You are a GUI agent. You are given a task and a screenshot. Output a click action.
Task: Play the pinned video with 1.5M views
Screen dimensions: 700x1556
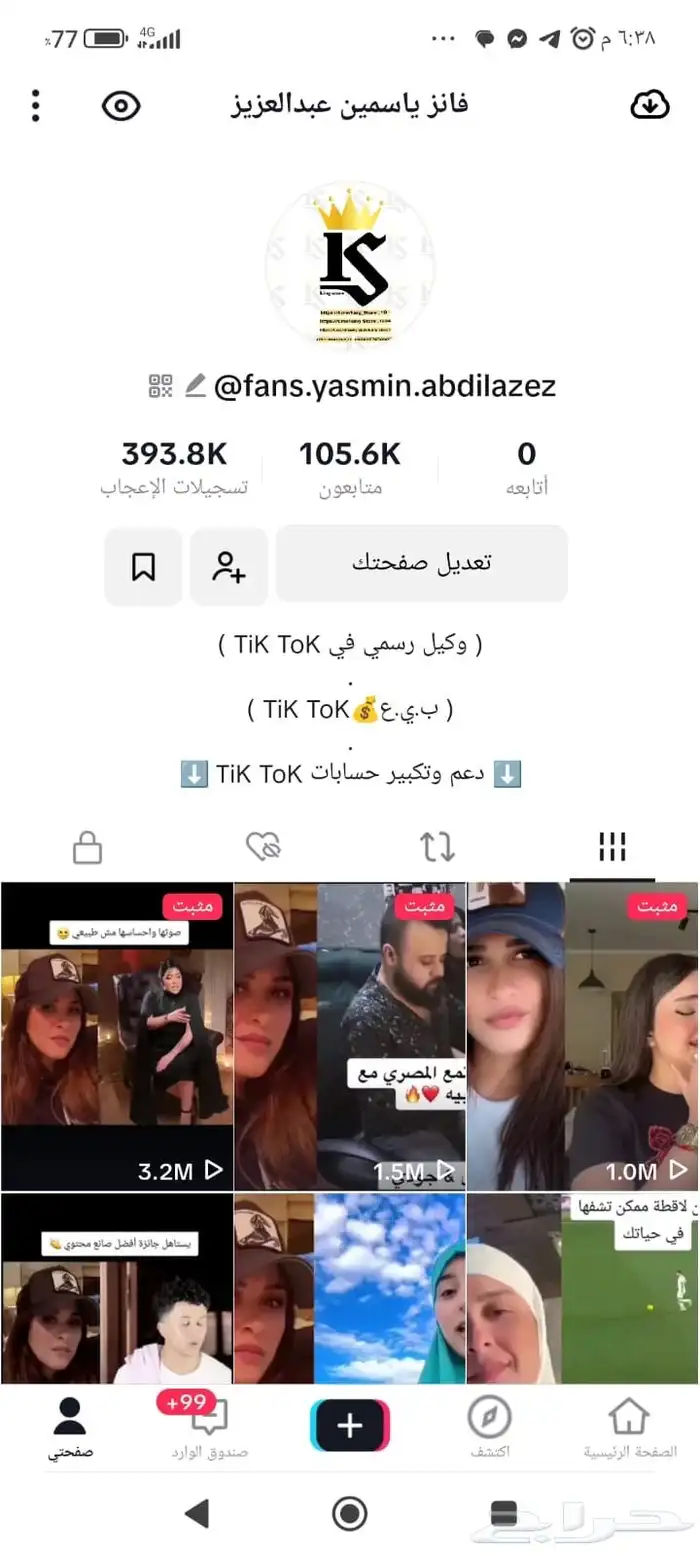[x=350, y=1035]
